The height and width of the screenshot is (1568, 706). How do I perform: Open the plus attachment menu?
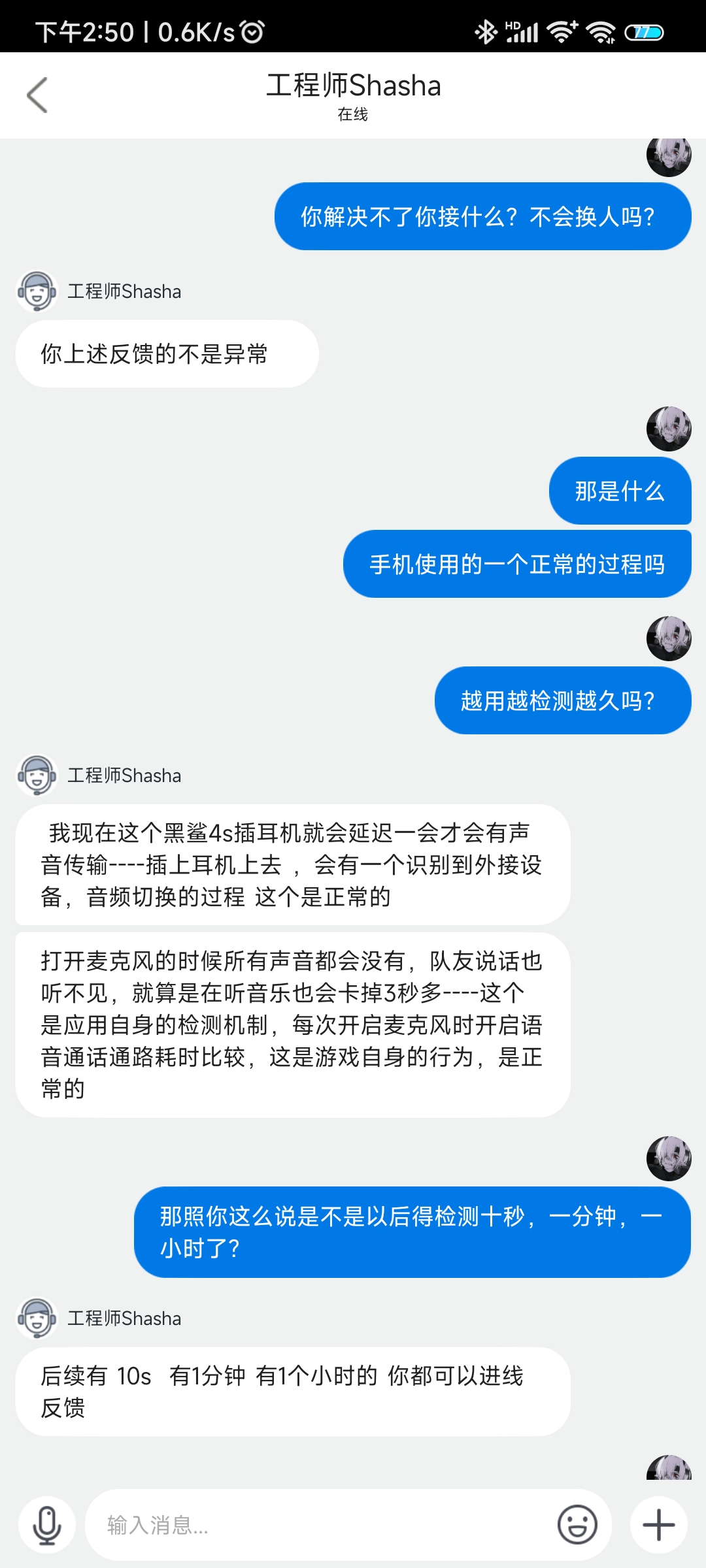[x=658, y=1525]
